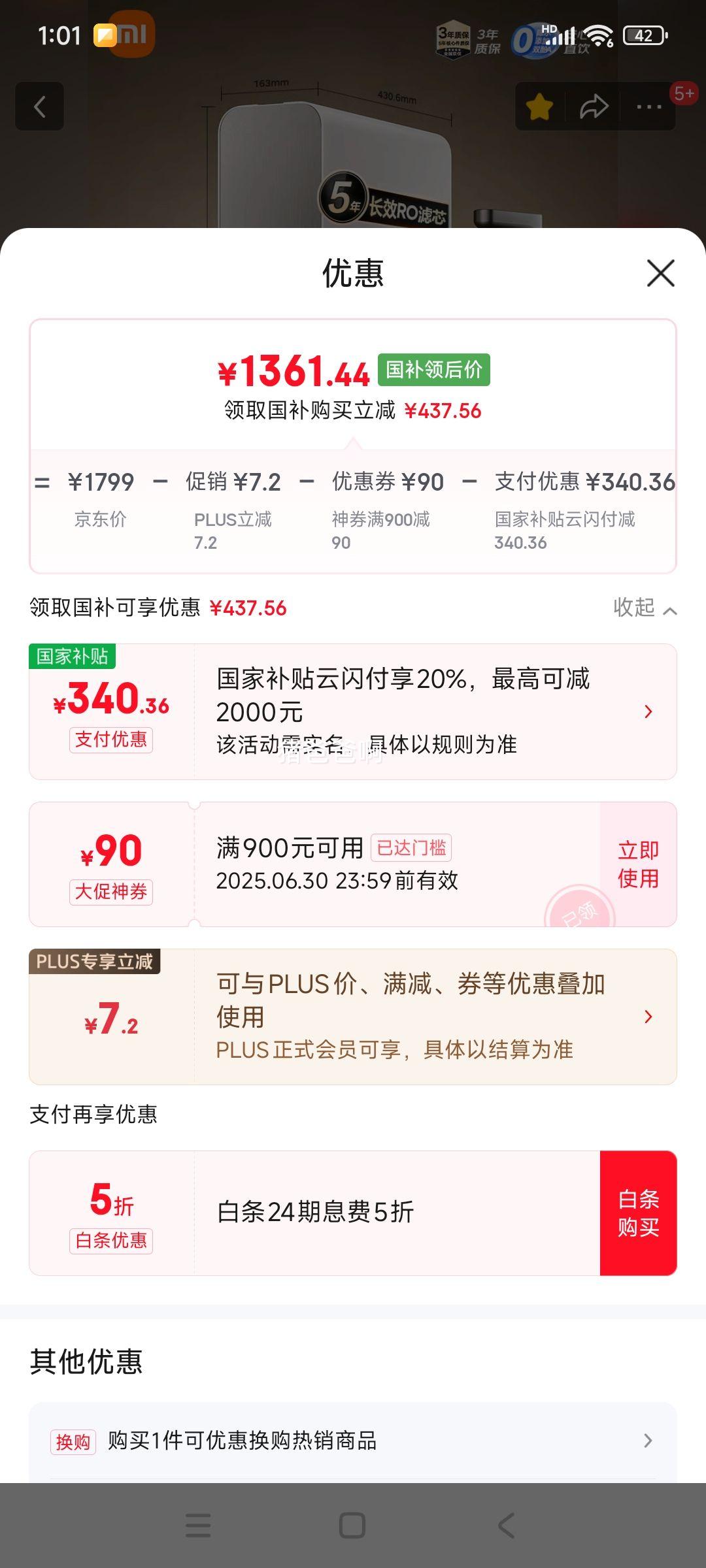Open 换购 热销商品 offer row
The image size is (706, 1568).
[353, 1441]
